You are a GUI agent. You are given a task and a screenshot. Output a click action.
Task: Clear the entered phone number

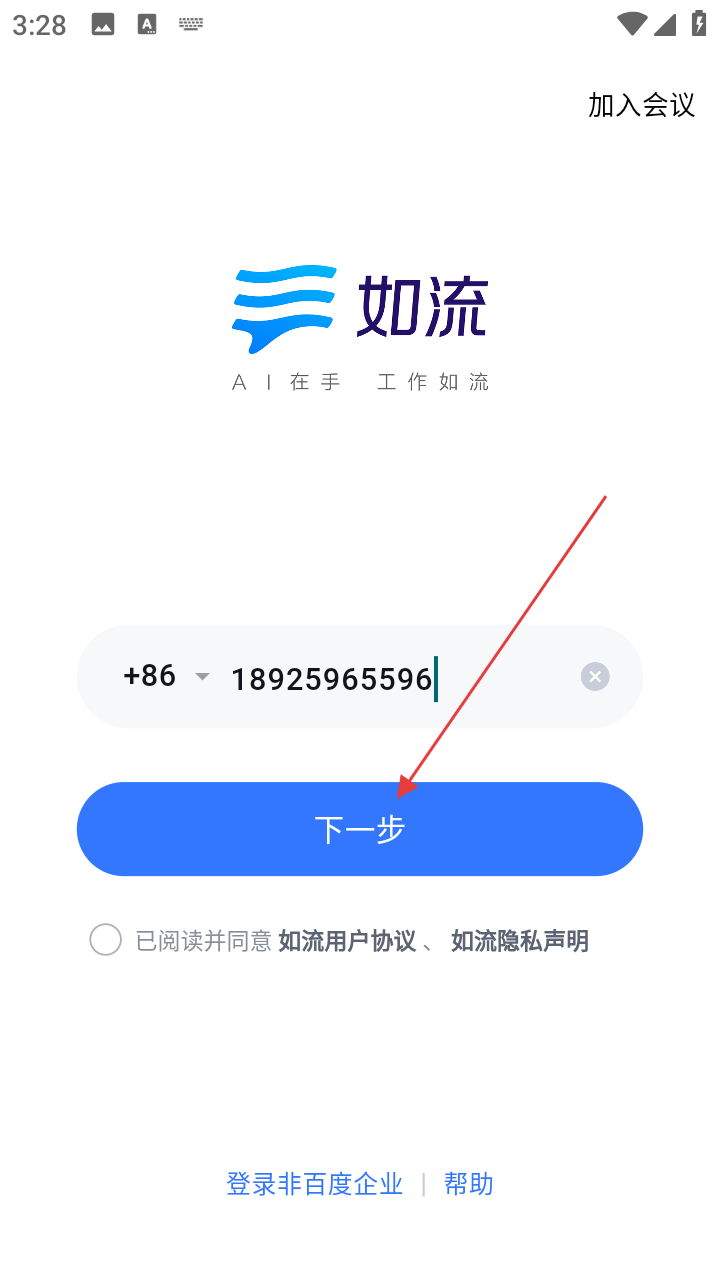(x=595, y=677)
